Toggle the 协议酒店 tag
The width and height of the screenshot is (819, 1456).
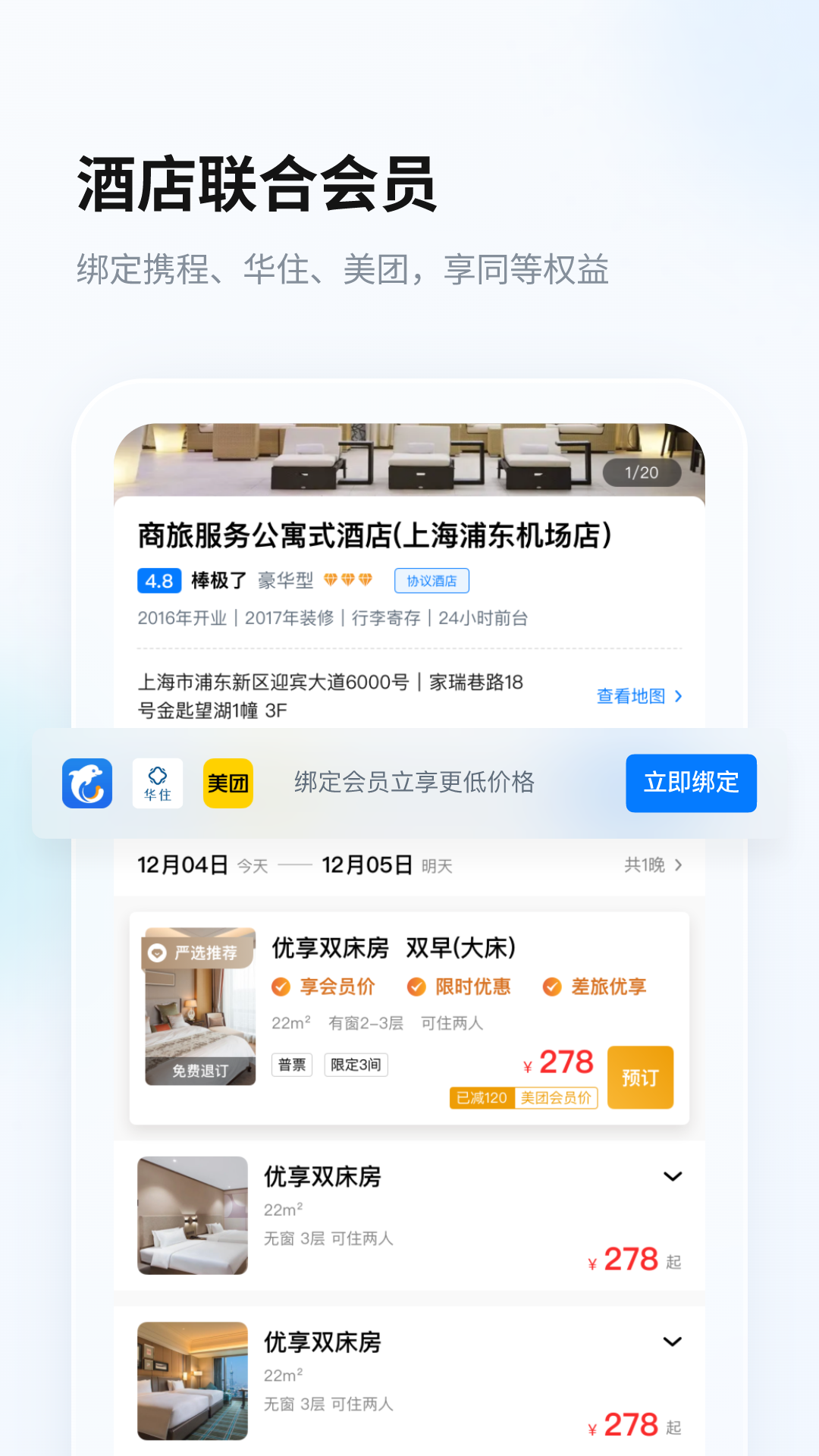point(432,580)
